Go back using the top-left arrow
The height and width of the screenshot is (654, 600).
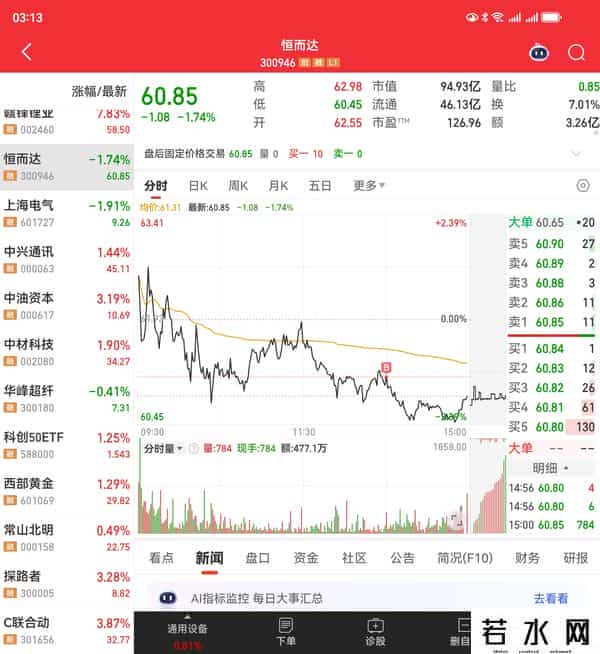[x=27, y=52]
